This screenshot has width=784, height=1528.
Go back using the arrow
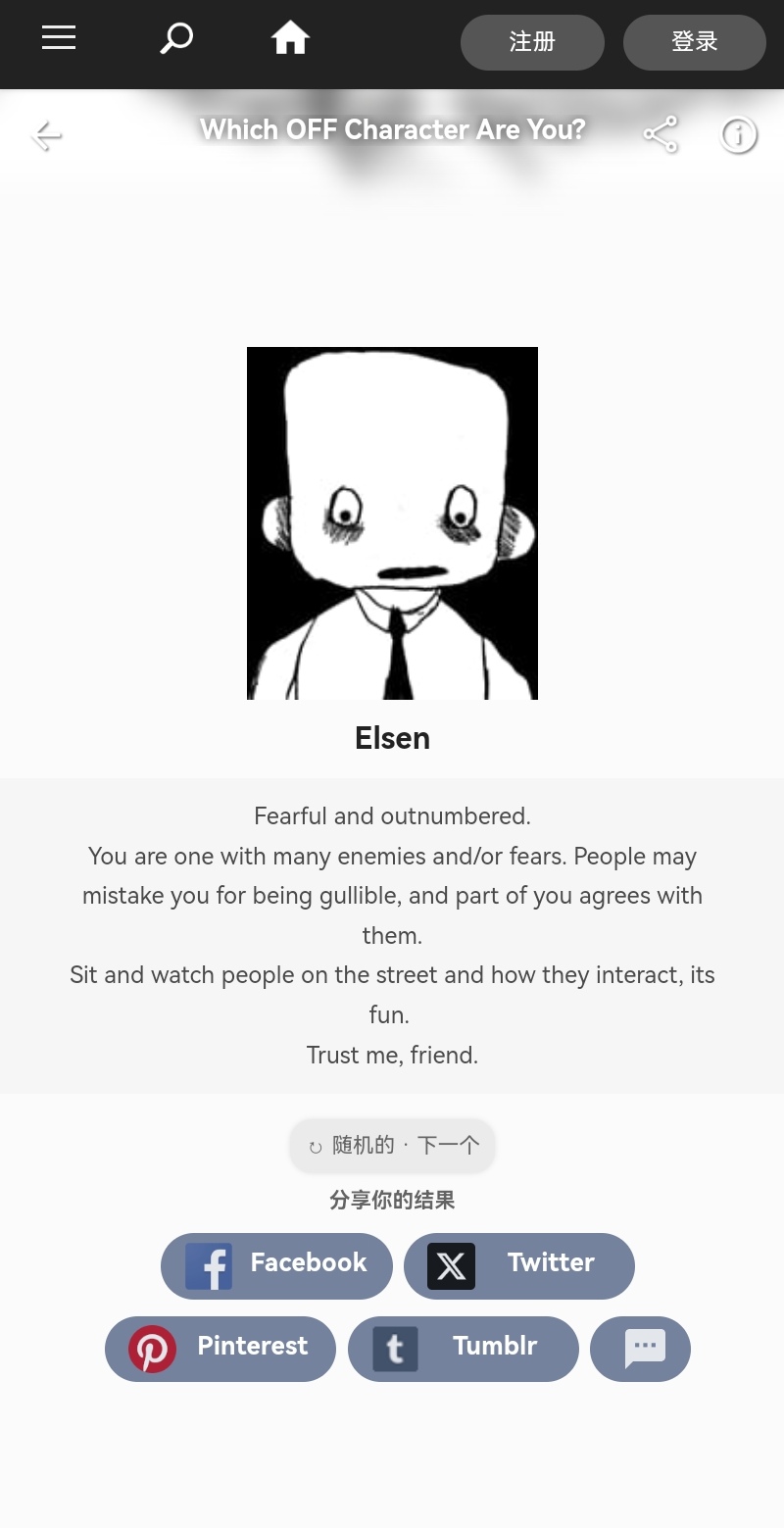46,135
